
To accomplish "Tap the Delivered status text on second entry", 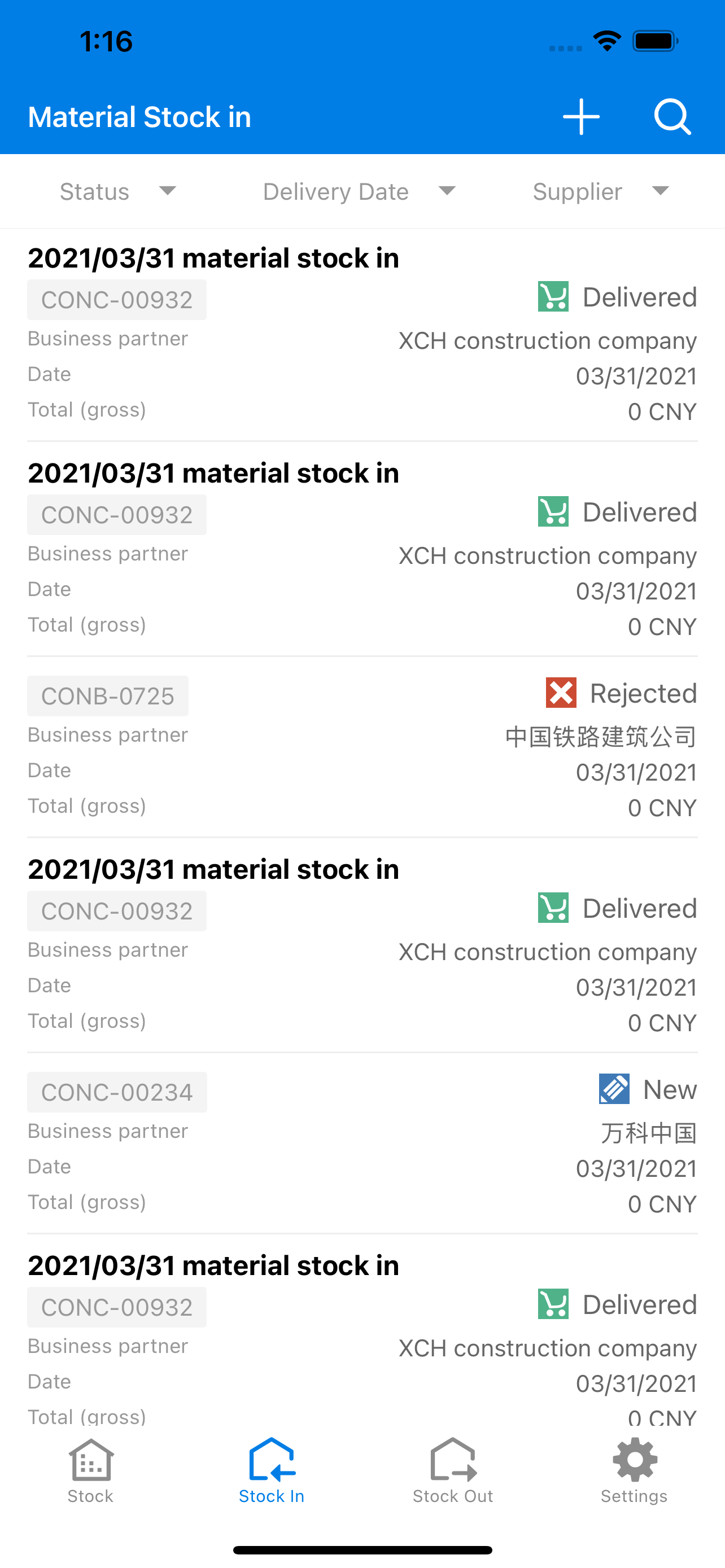I will tap(639, 512).
